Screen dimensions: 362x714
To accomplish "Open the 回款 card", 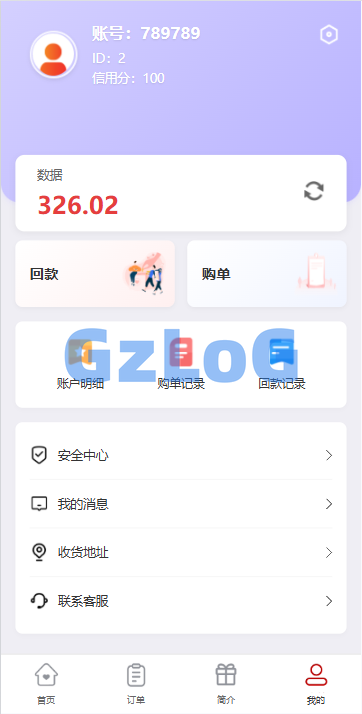I will tap(95, 274).
